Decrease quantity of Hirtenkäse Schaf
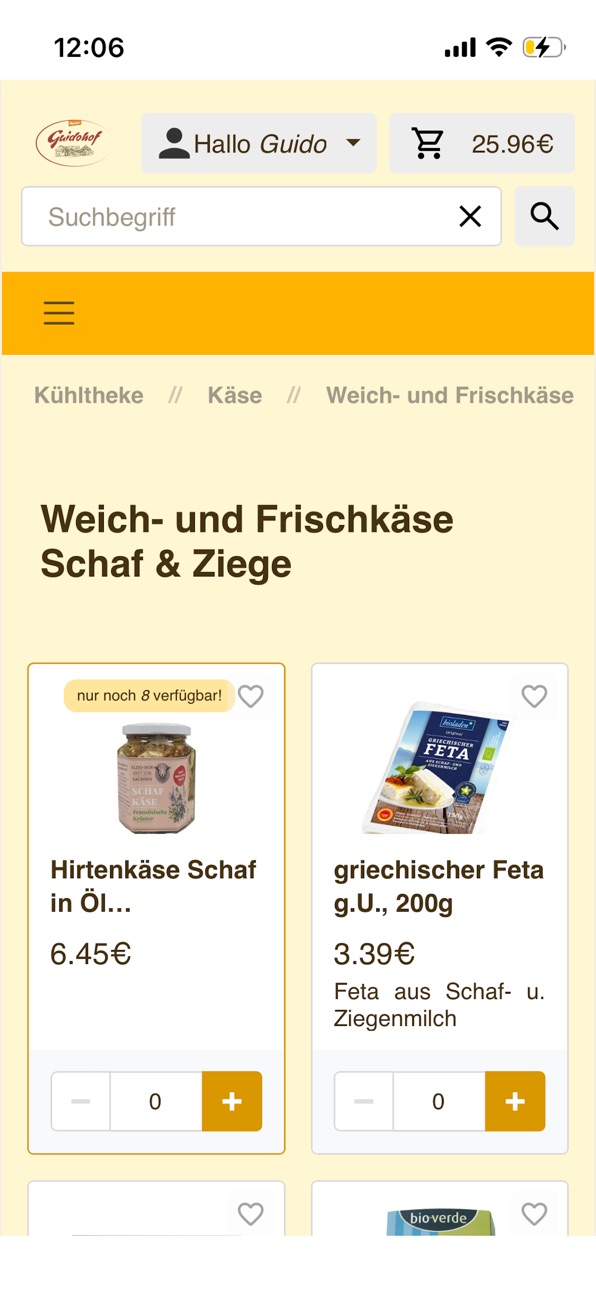 81,1101
